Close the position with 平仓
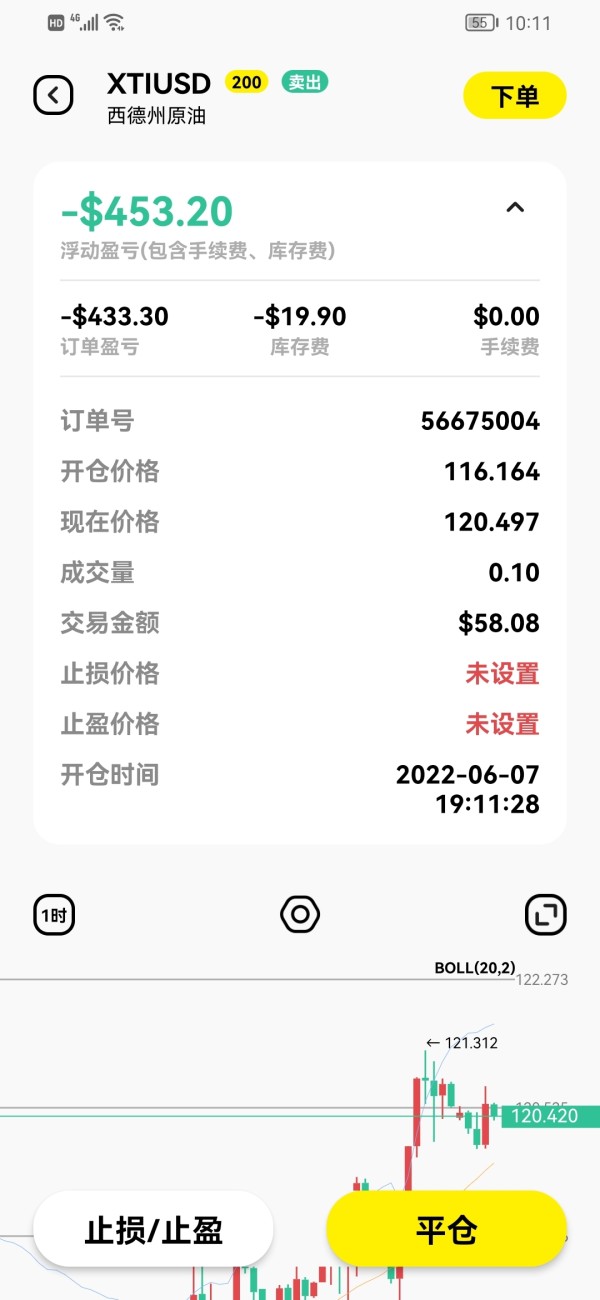This screenshot has width=600, height=1300. (x=446, y=1229)
